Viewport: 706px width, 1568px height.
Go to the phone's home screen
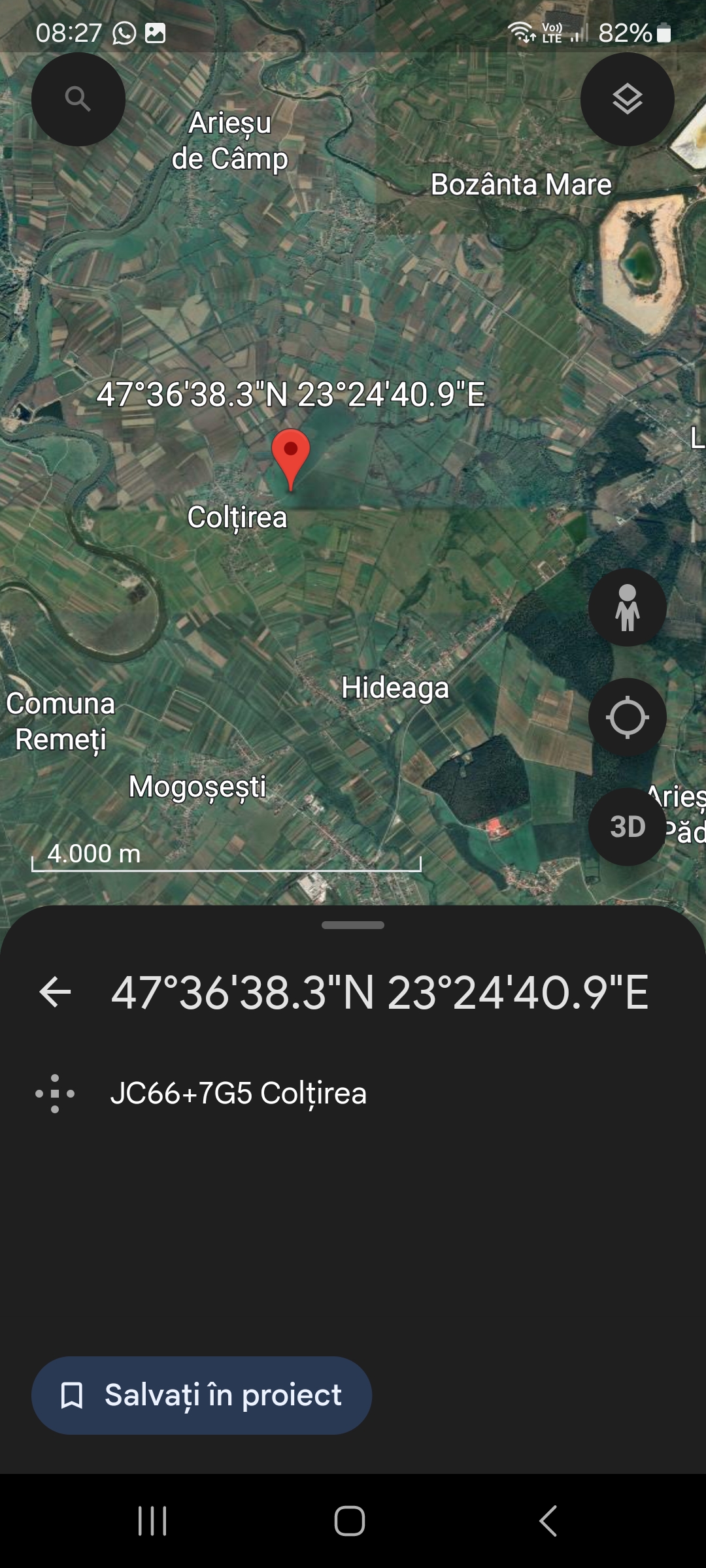click(x=350, y=1521)
